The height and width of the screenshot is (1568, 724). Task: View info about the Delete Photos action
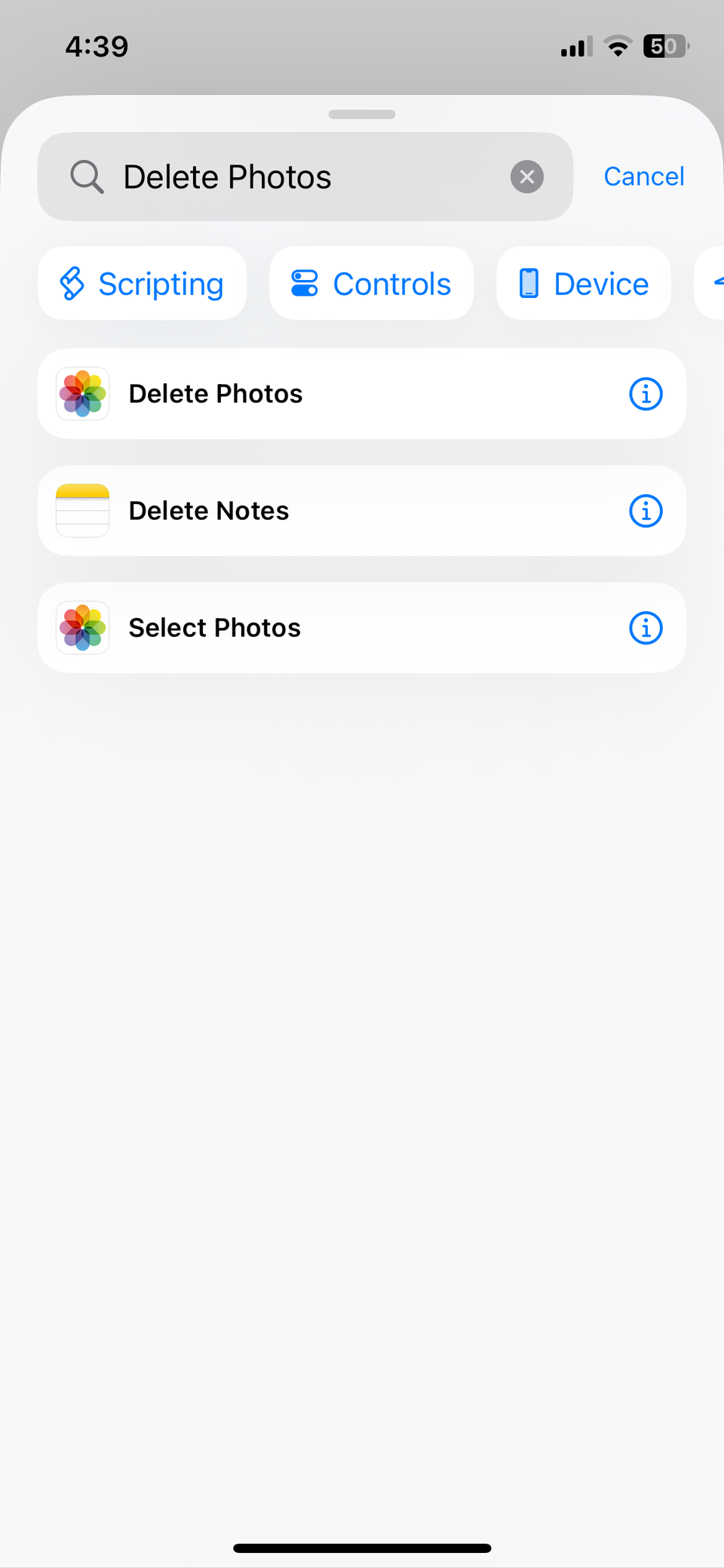tap(645, 393)
